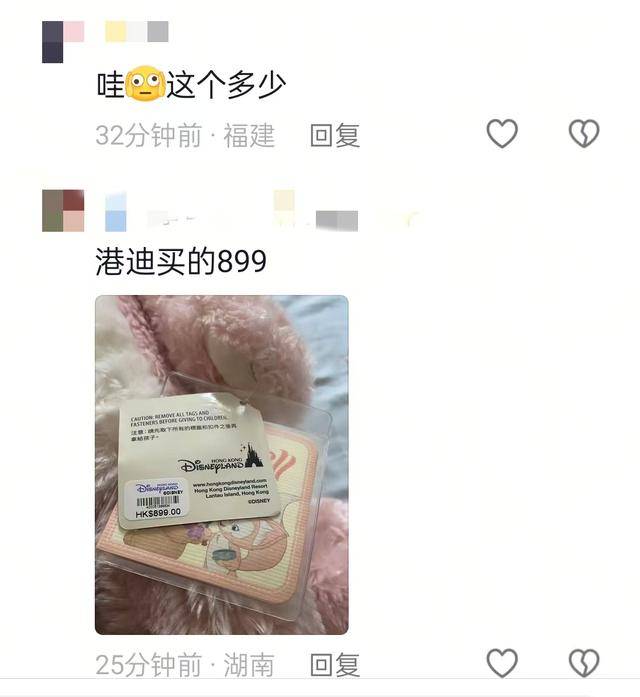Like the comment asking 这个多少
The height and width of the screenshot is (697, 640).
click(501, 134)
